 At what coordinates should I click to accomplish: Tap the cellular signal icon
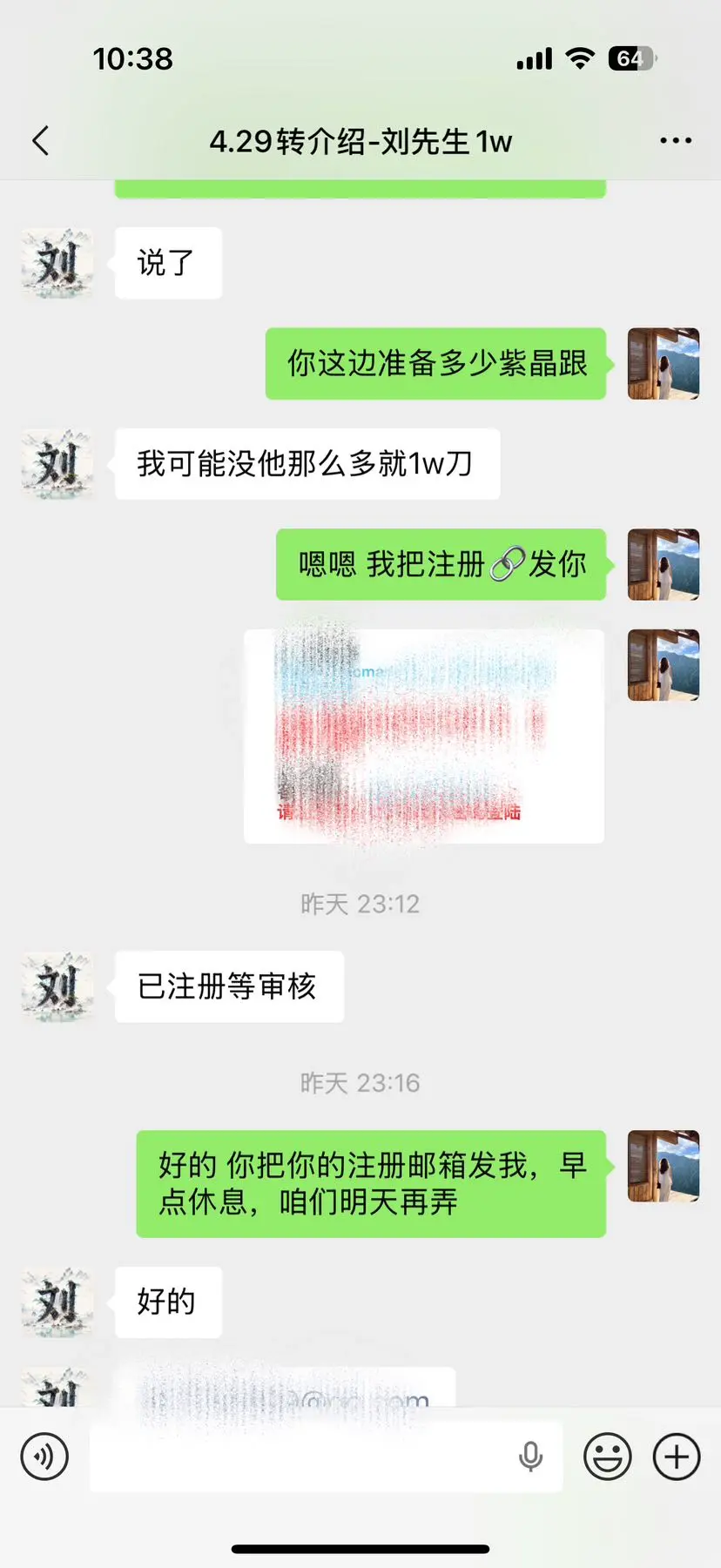pos(532,57)
